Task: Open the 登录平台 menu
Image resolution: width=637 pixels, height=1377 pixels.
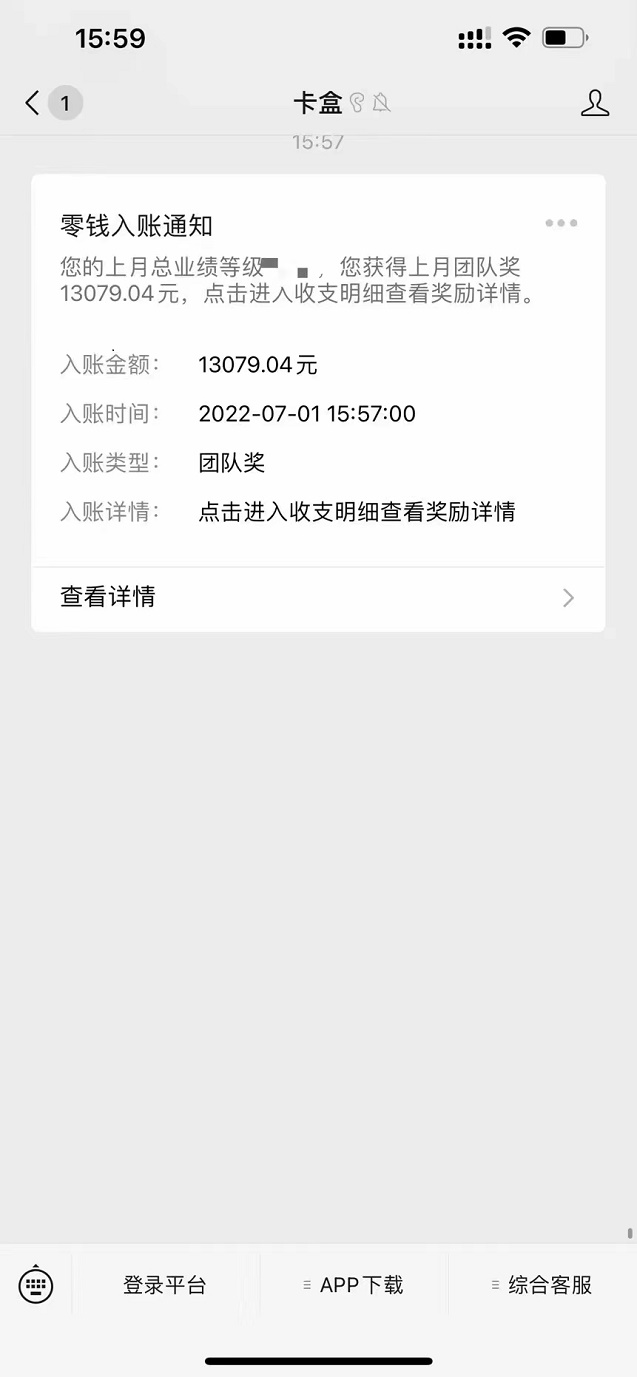Action: pyautogui.click(x=165, y=1285)
